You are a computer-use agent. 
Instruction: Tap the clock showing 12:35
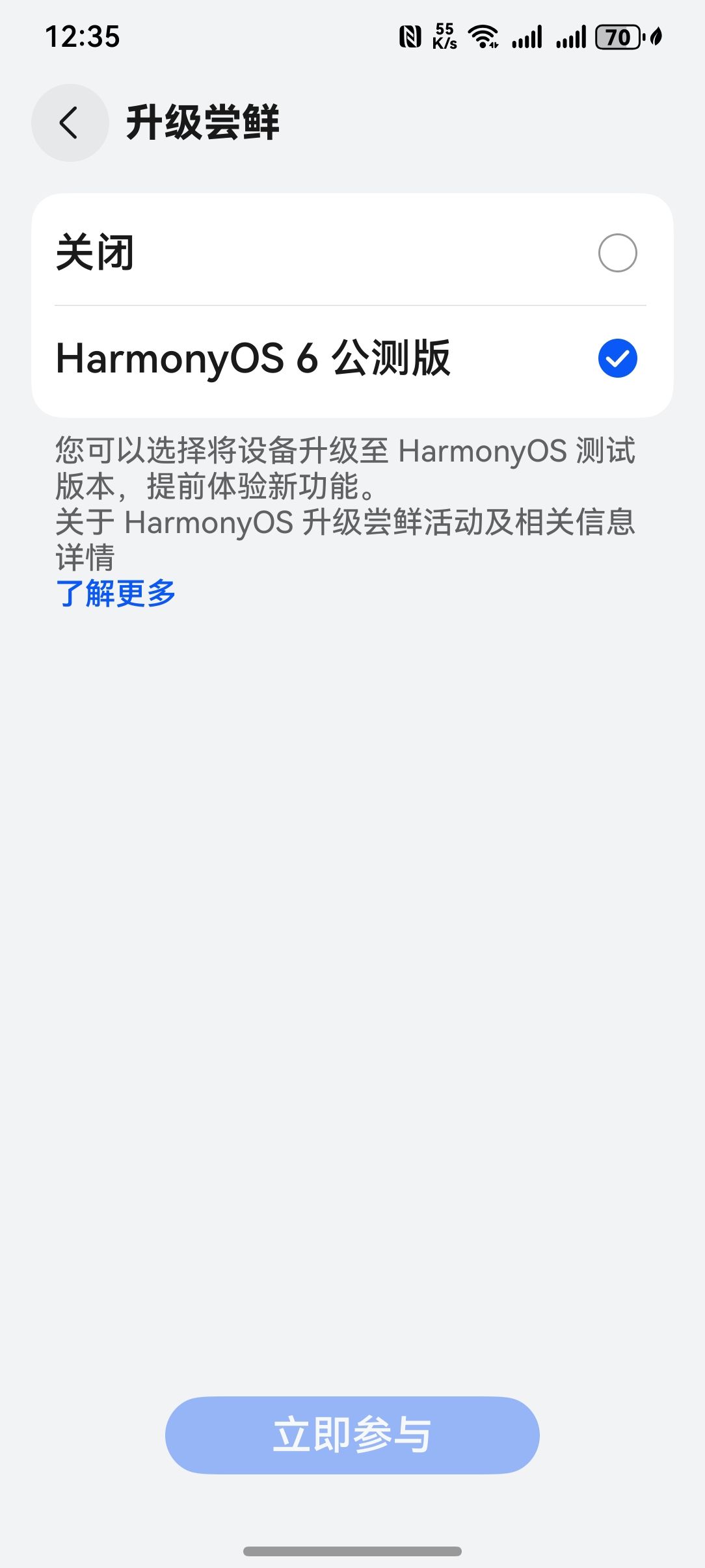[x=83, y=37]
